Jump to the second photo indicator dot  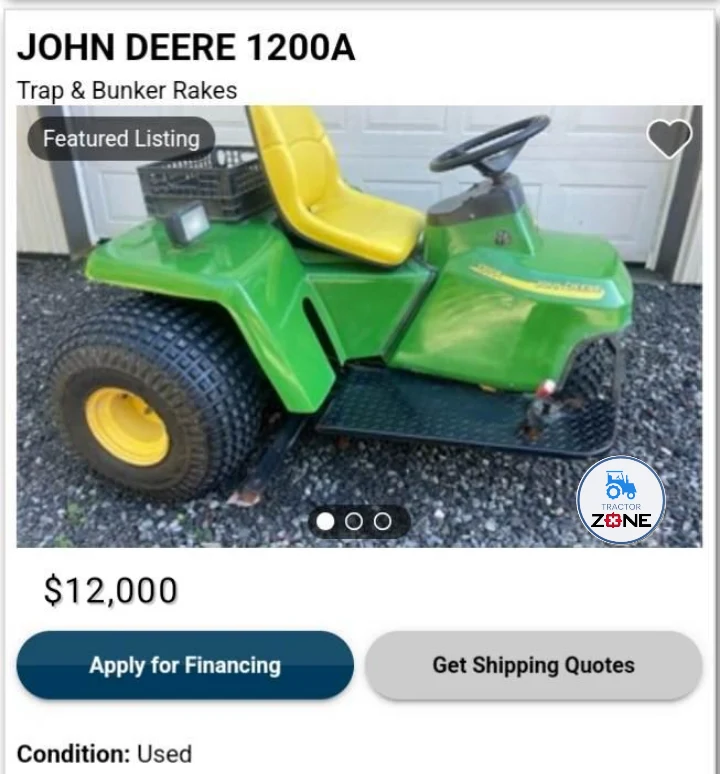tap(354, 521)
